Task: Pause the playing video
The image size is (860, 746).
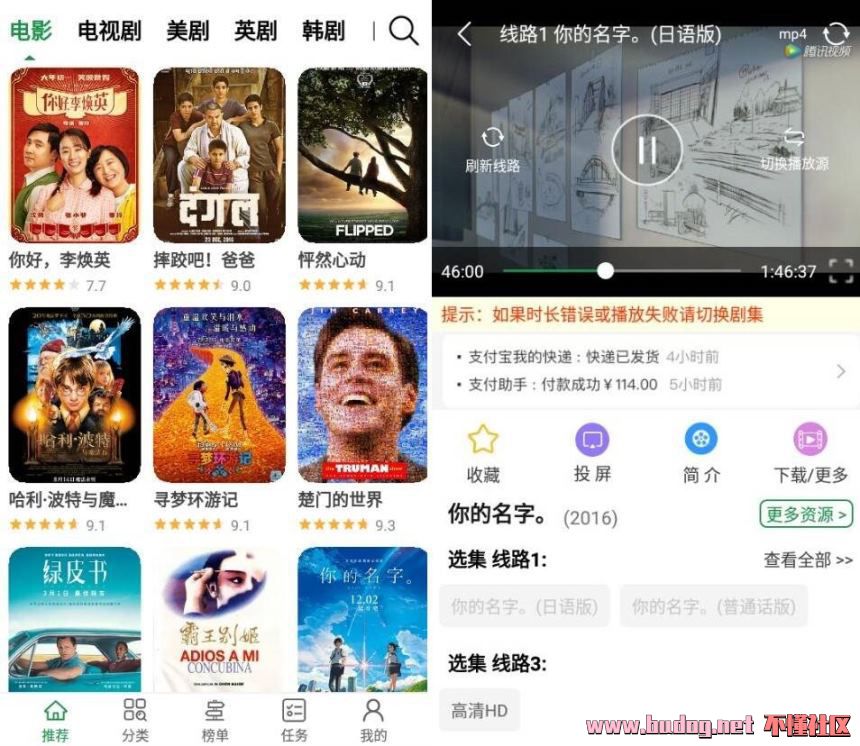Action: point(647,150)
